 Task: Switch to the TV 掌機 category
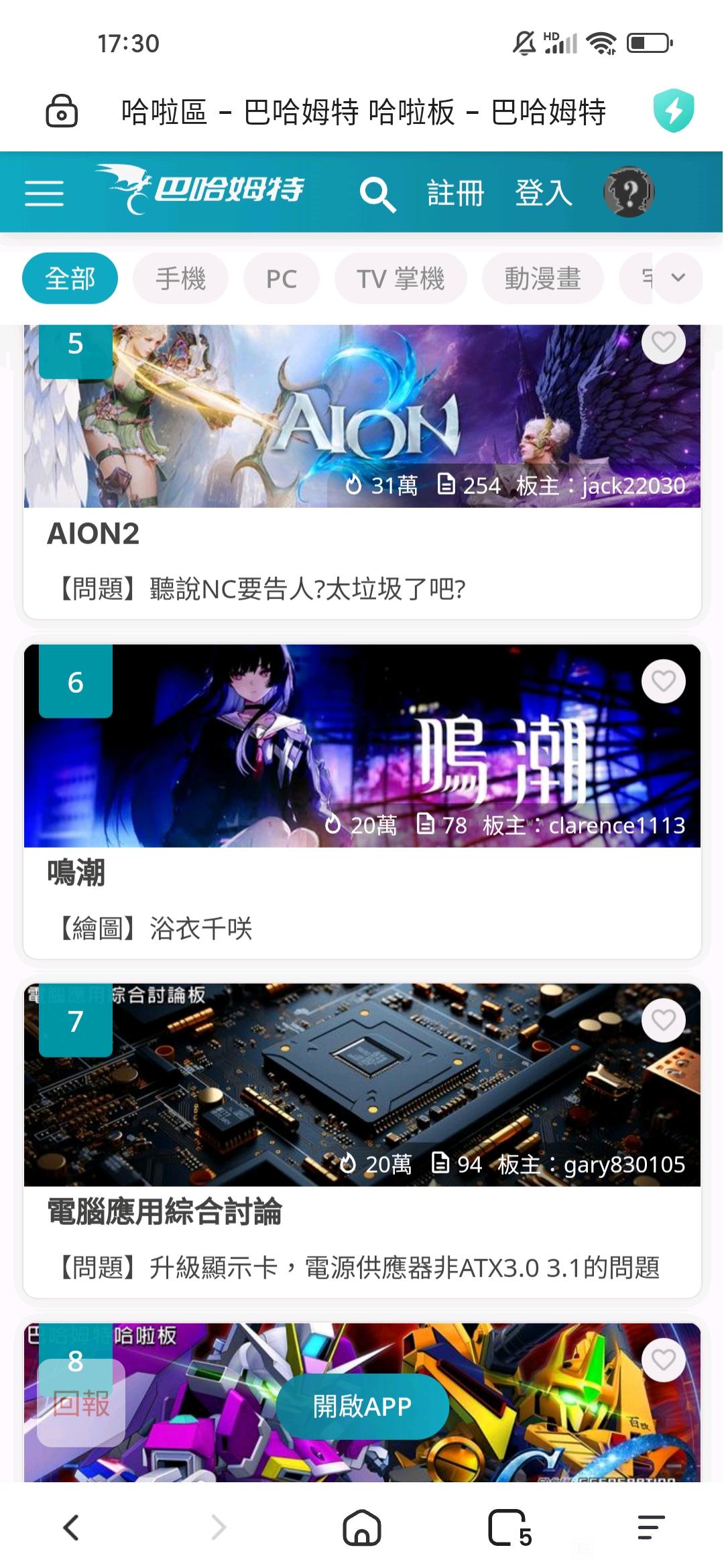400,278
